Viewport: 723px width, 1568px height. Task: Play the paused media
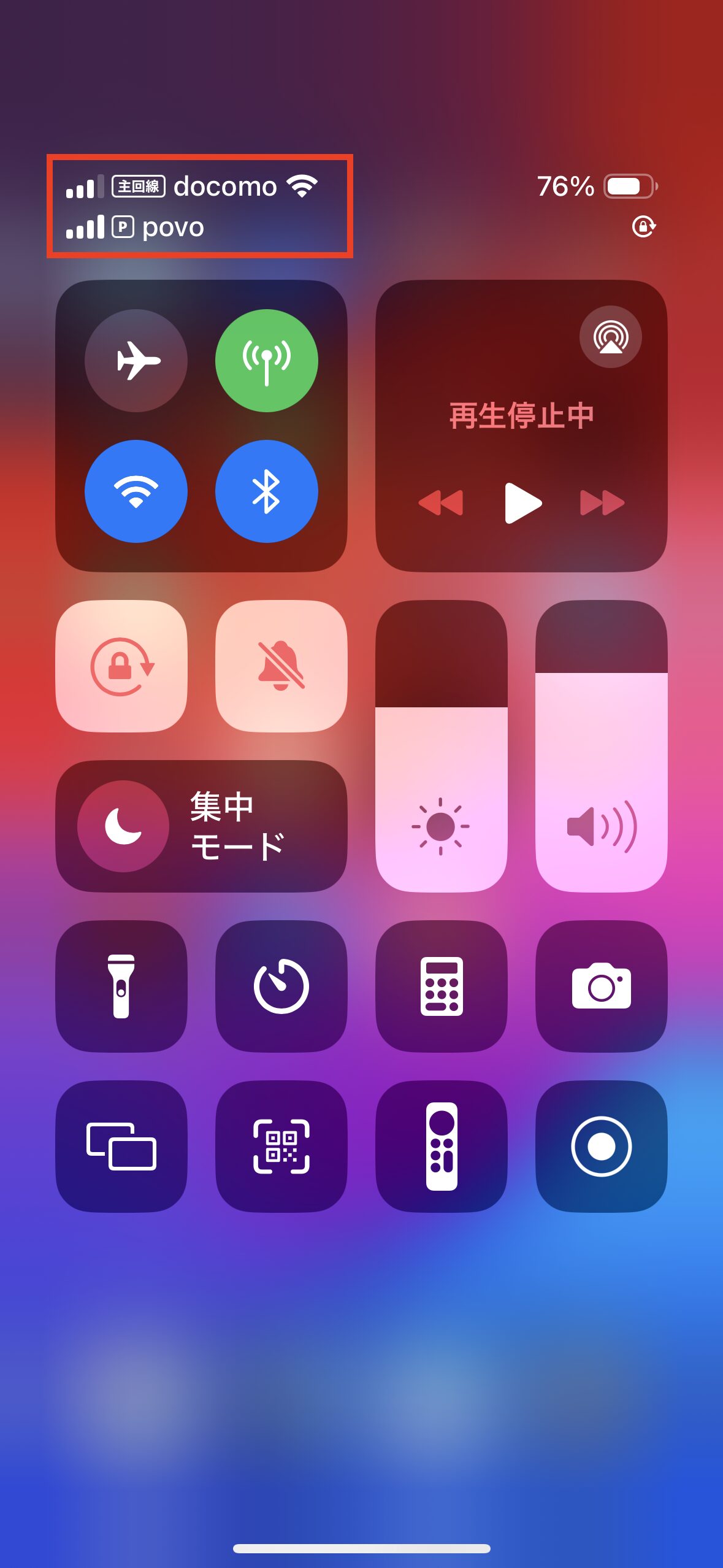(522, 503)
